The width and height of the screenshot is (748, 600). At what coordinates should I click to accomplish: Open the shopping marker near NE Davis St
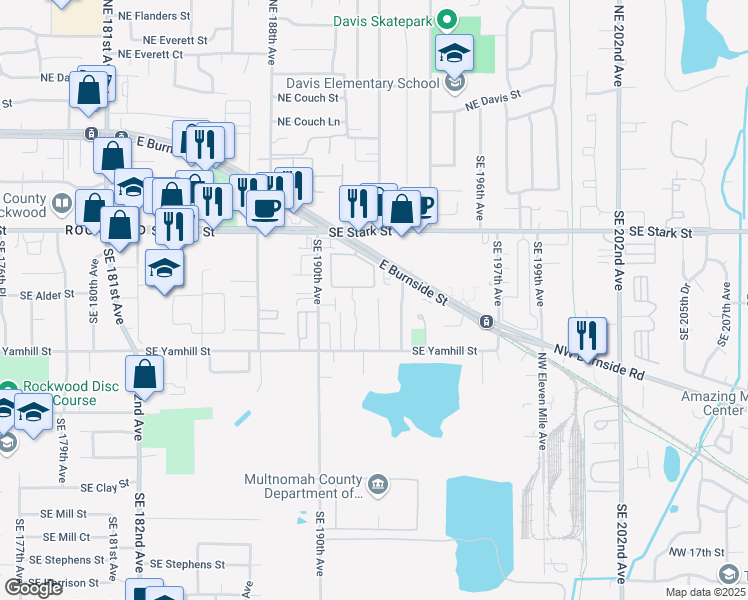[90, 90]
